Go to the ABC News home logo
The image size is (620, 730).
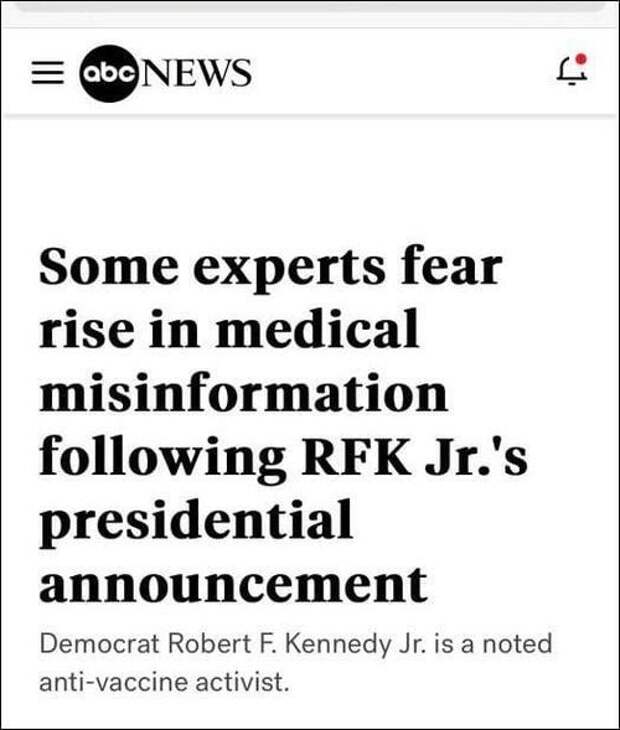(x=166, y=73)
